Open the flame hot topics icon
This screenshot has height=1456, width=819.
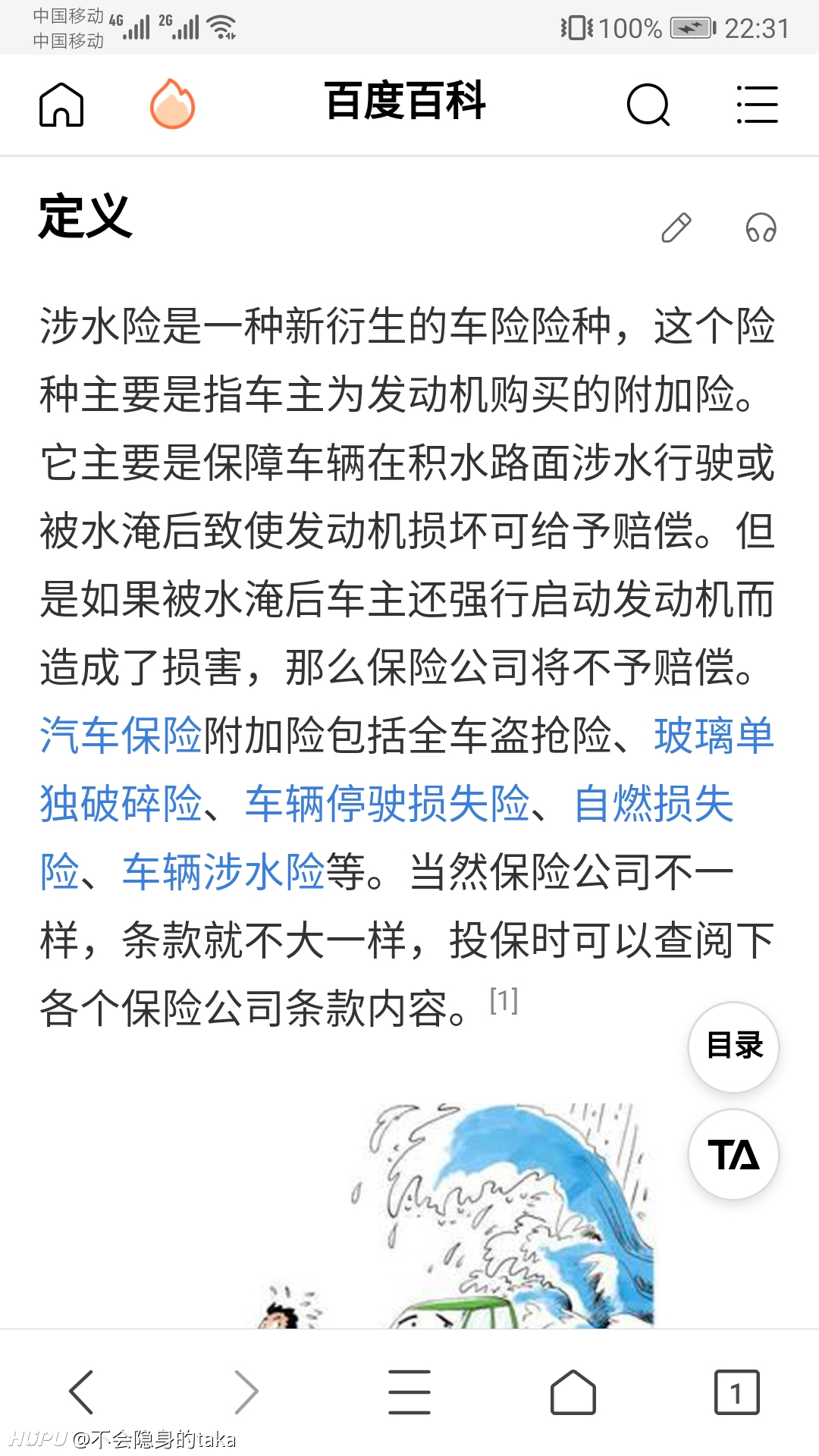click(x=172, y=104)
